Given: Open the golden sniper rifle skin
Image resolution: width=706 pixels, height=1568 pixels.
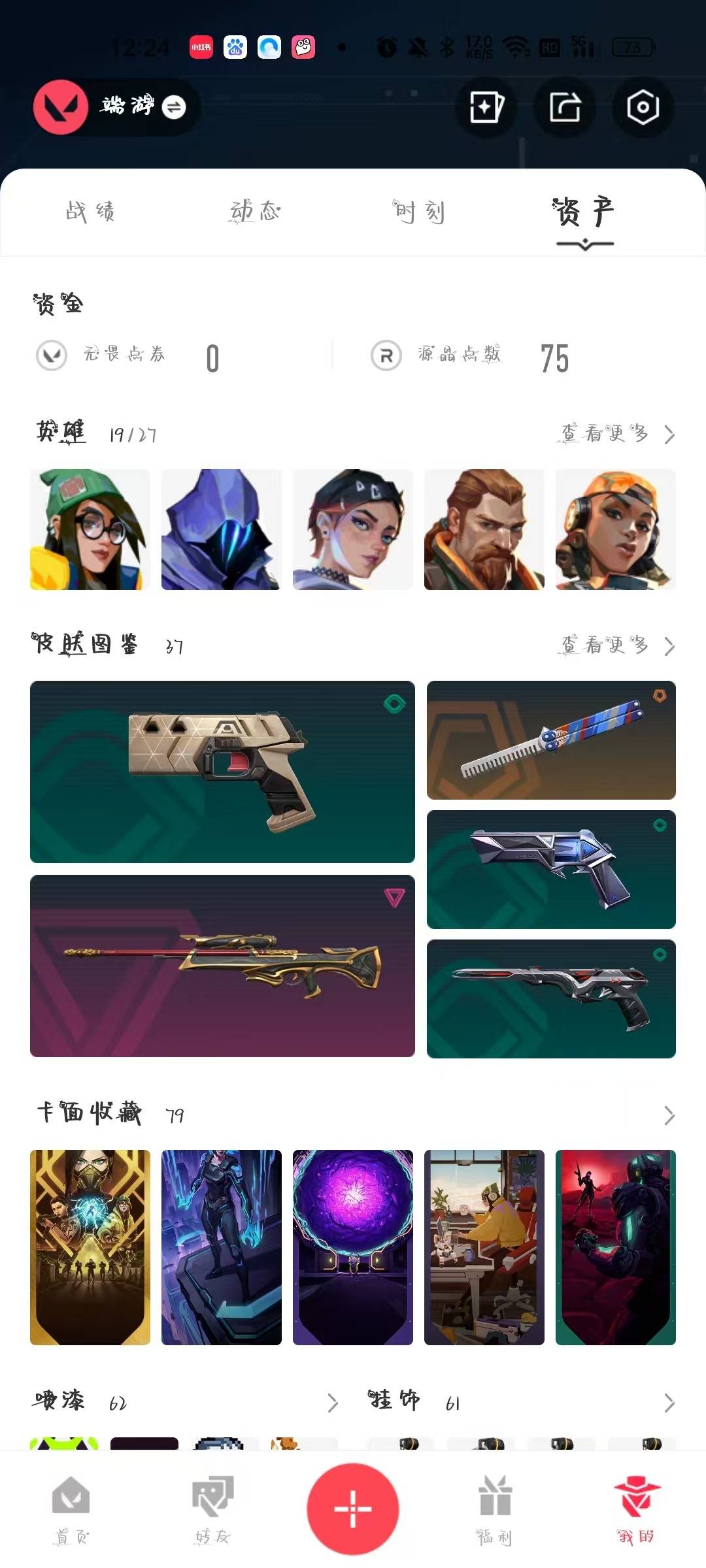Looking at the screenshot, I should pyautogui.click(x=222, y=966).
